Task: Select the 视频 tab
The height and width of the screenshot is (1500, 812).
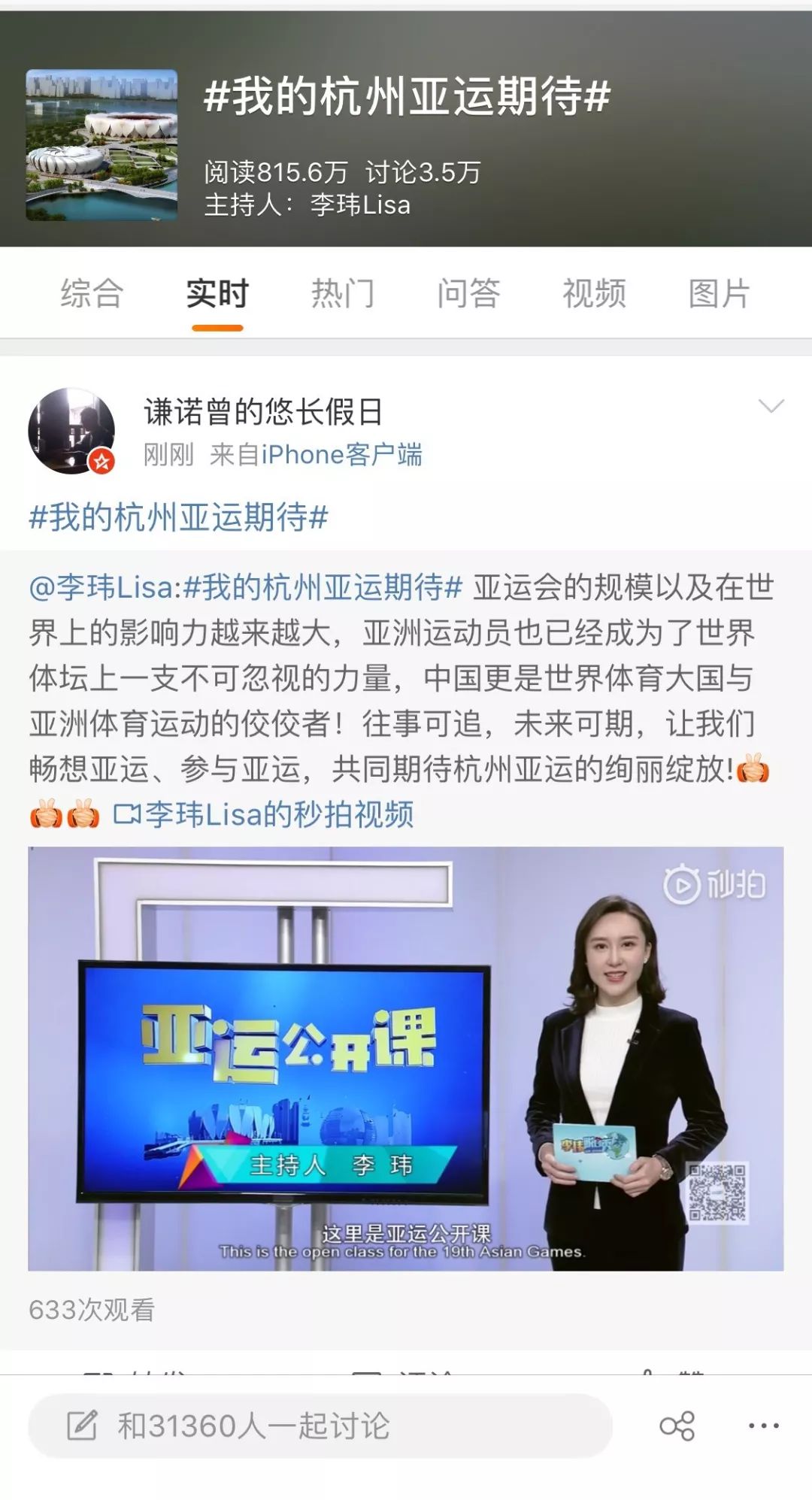Action: click(594, 293)
